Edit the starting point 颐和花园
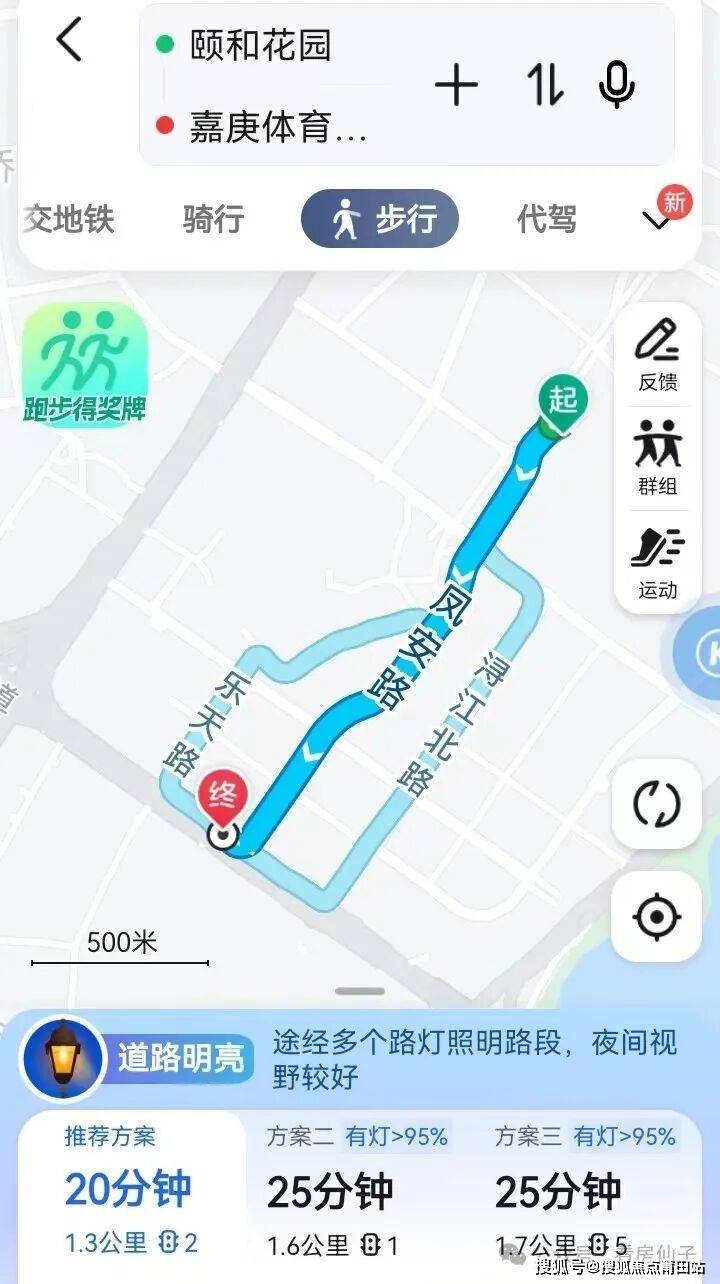 click(262, 45)
